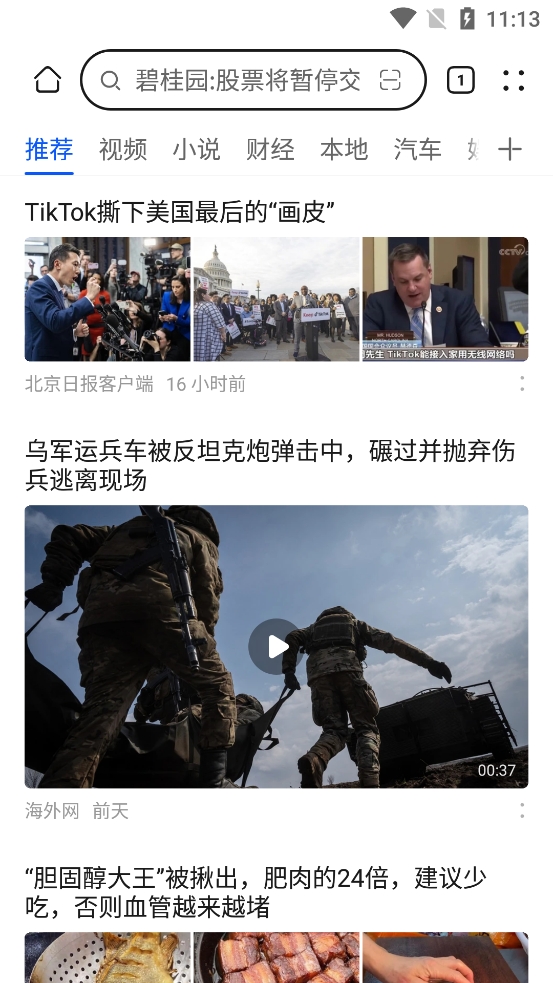The image size is (553, 983).
Task: Tap the search box showing 碧桂园
Action: pyautogui.click(x=253, y=80)
